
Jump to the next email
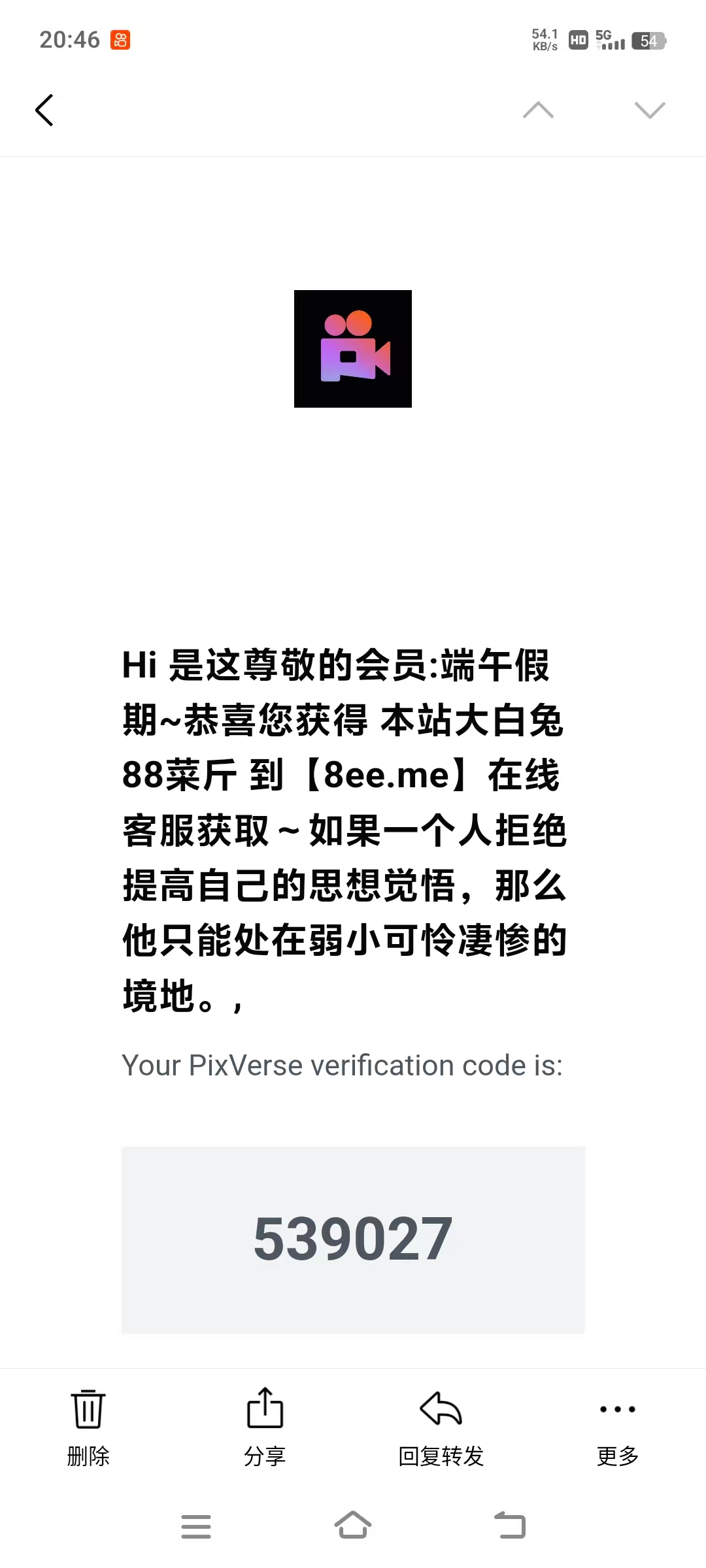point(649,110)
